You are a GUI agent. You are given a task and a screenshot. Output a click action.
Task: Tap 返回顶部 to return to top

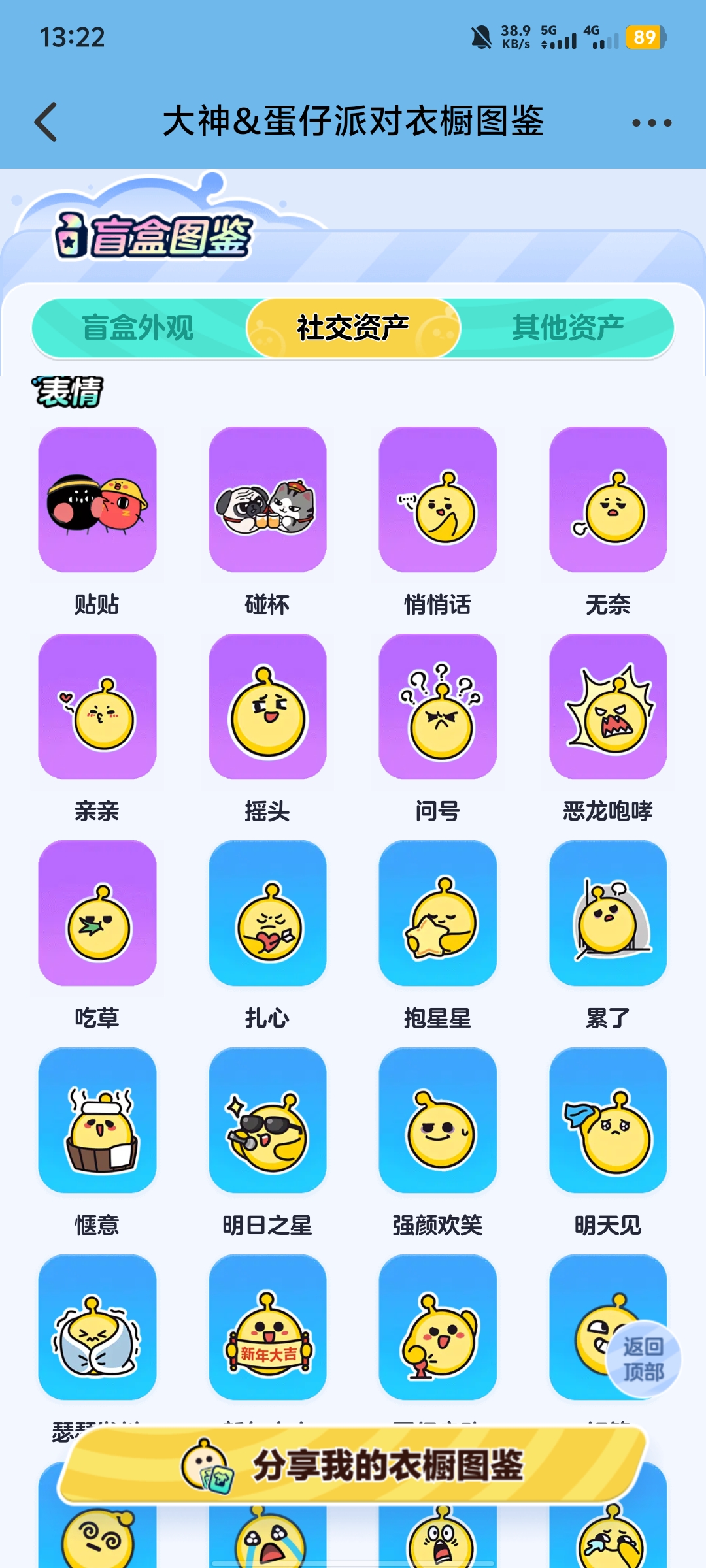tap(643, 1359)
